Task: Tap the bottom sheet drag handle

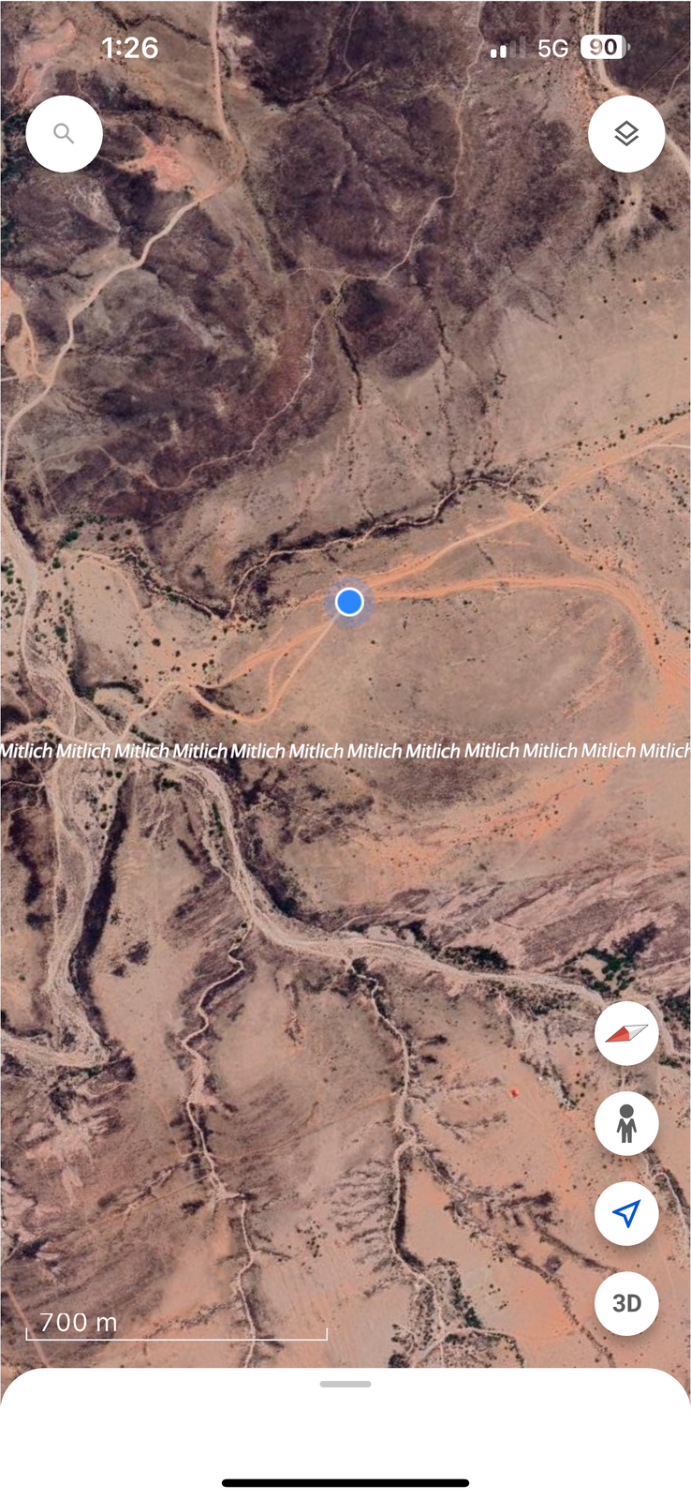Action: point(346,1384)
